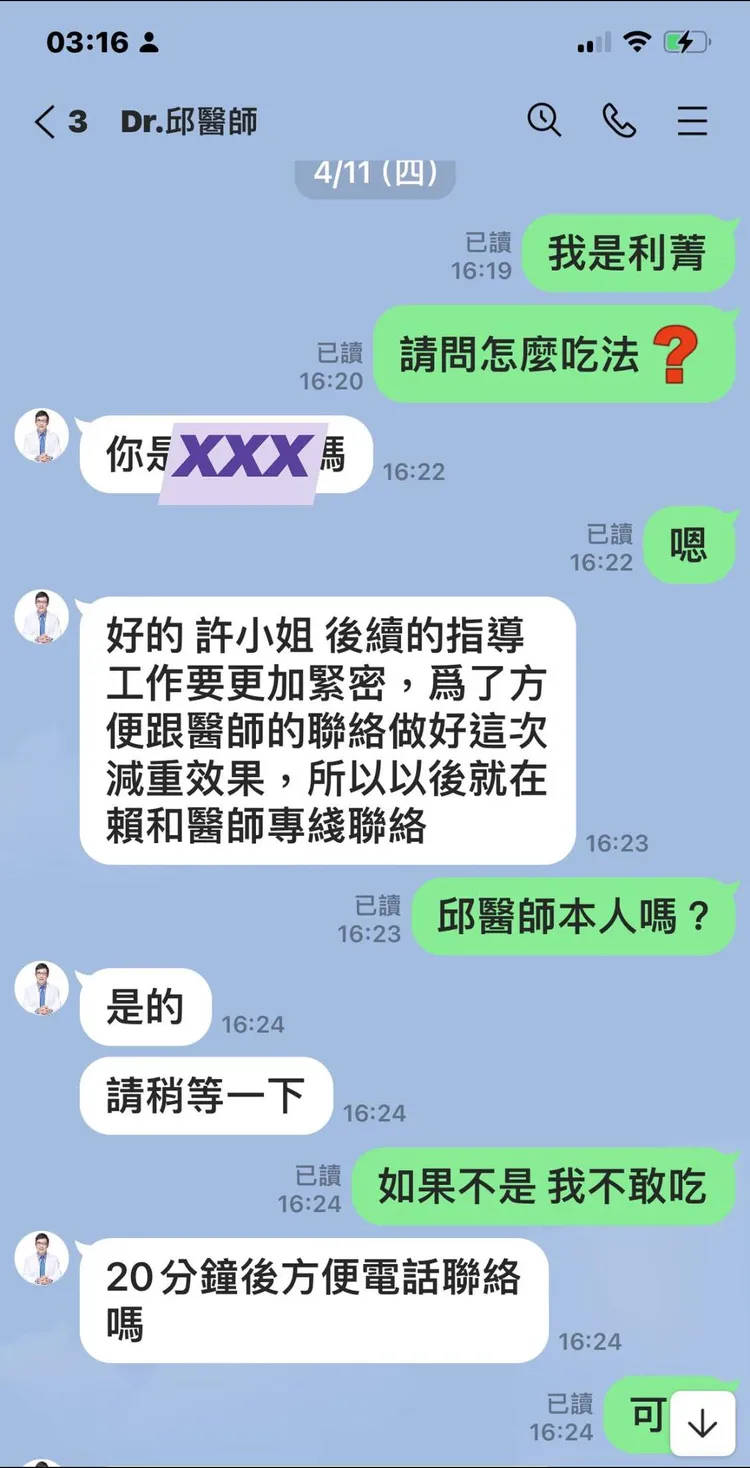Open the chat menu via hamburger icon
Screen dimensions: 750x1468
pos(693,122)
